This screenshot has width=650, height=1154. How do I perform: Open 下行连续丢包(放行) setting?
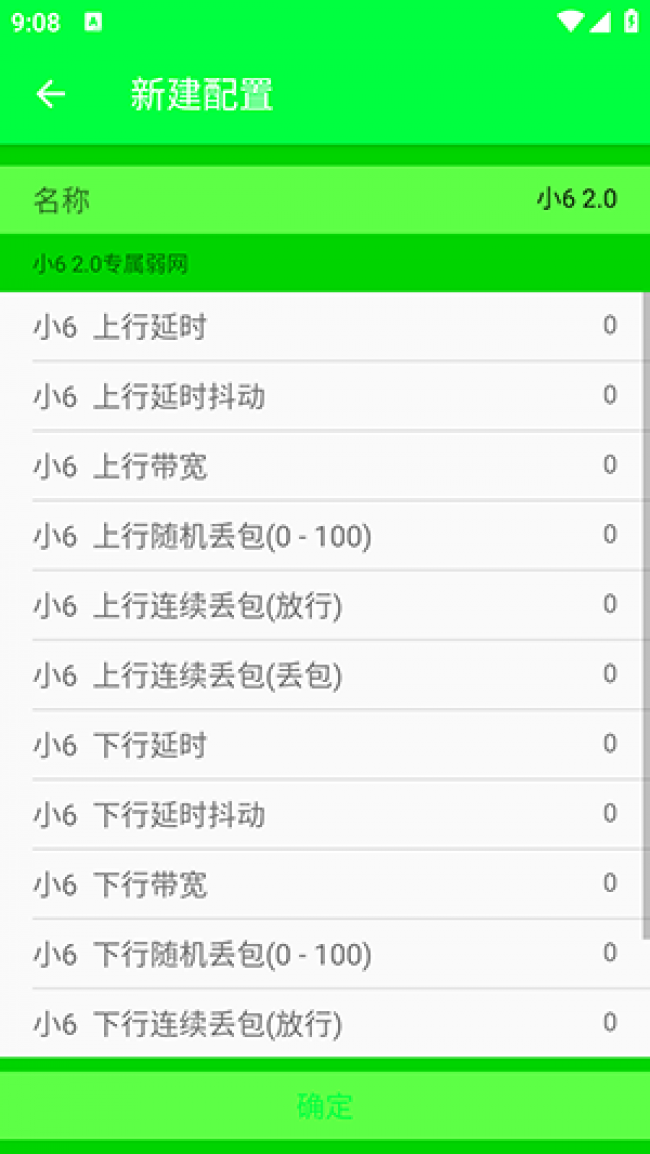[x=324, y=1024]
